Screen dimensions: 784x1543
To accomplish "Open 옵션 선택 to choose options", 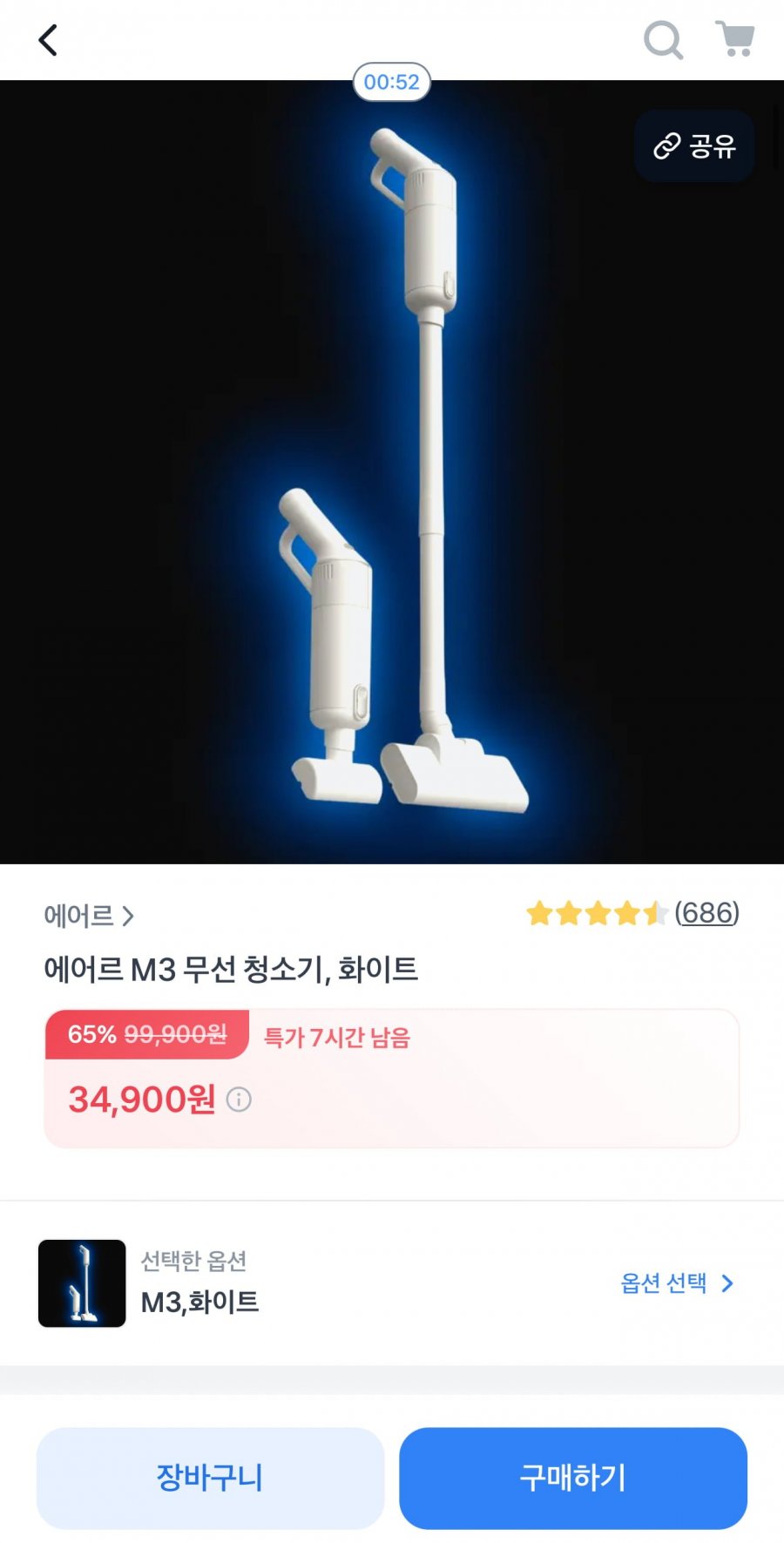I will tap(677, 1283).
